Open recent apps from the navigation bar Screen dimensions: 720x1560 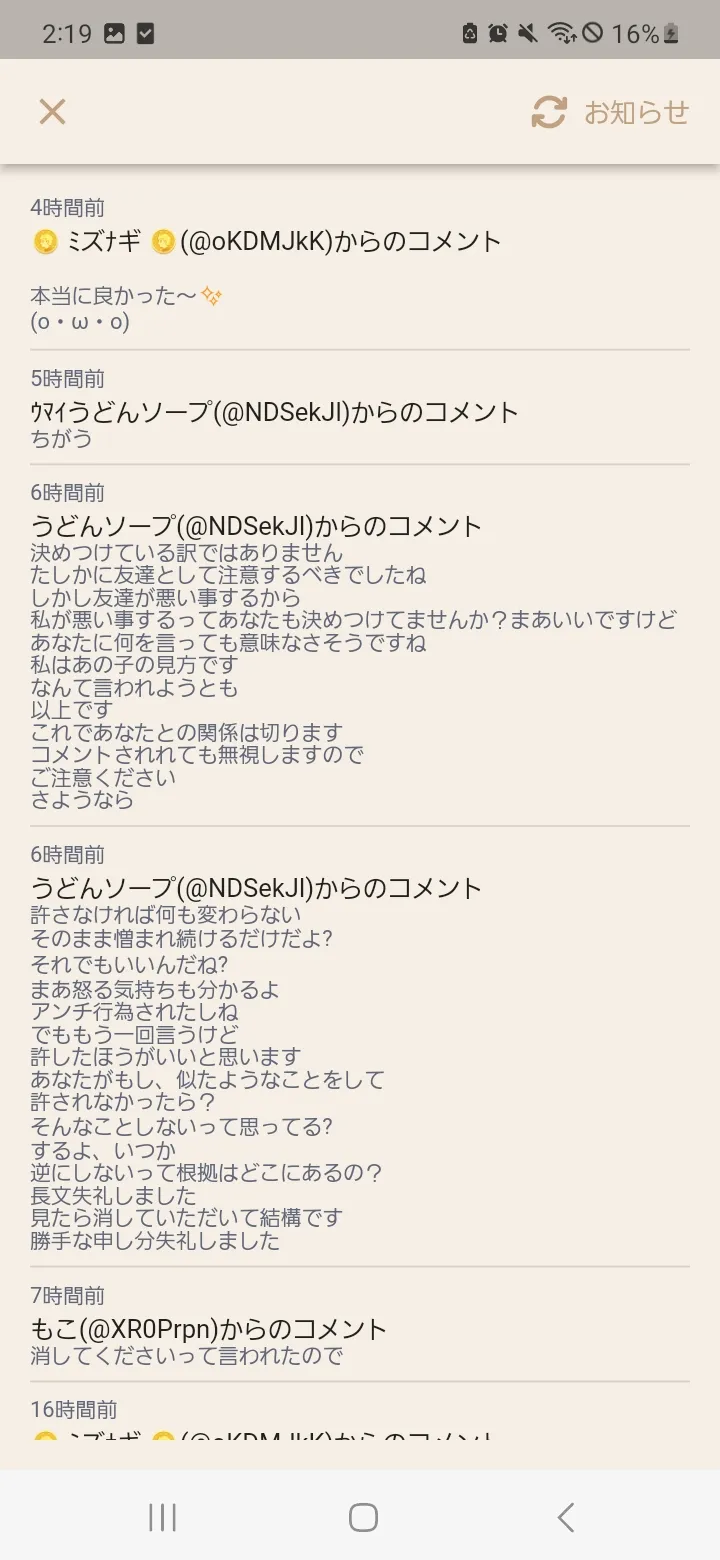click(162, 1517)
